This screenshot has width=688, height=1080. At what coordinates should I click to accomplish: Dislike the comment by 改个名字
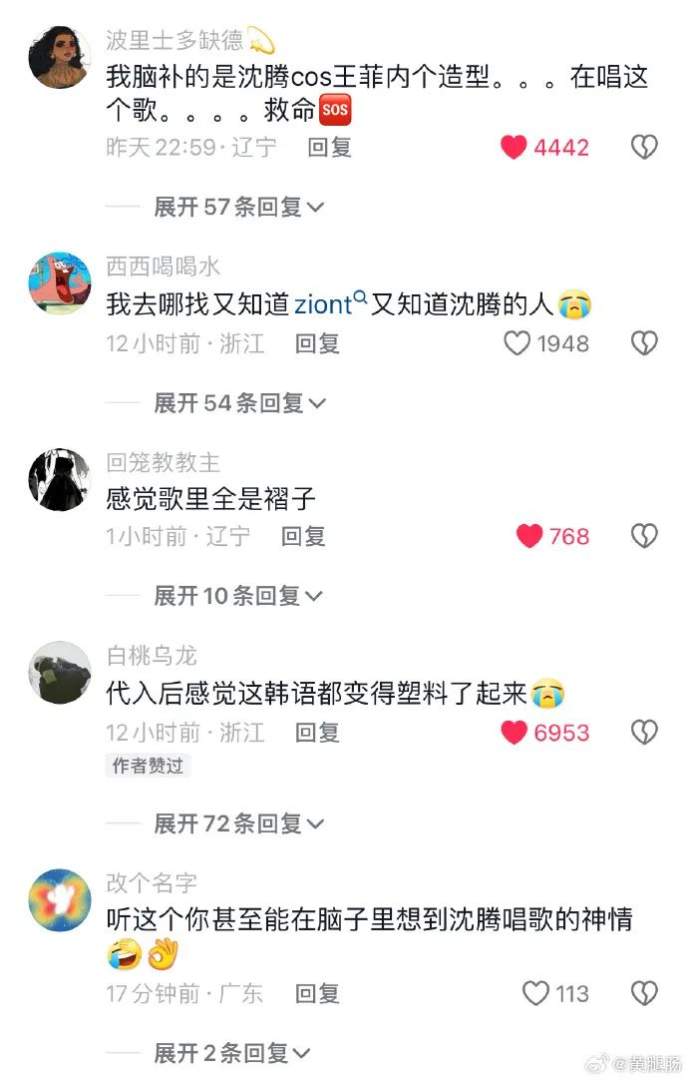644,994
